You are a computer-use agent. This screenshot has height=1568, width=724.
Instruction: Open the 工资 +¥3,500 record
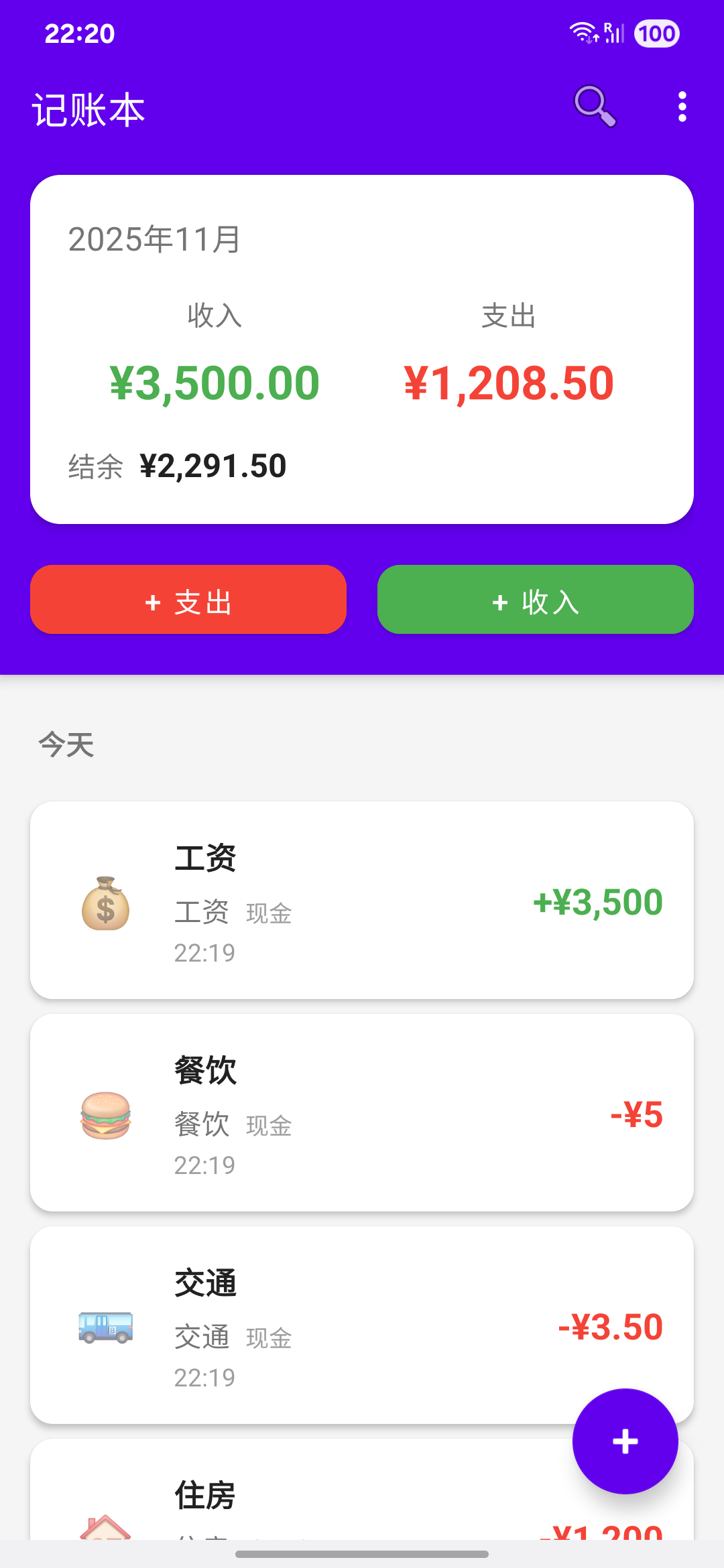click(362, 900)
